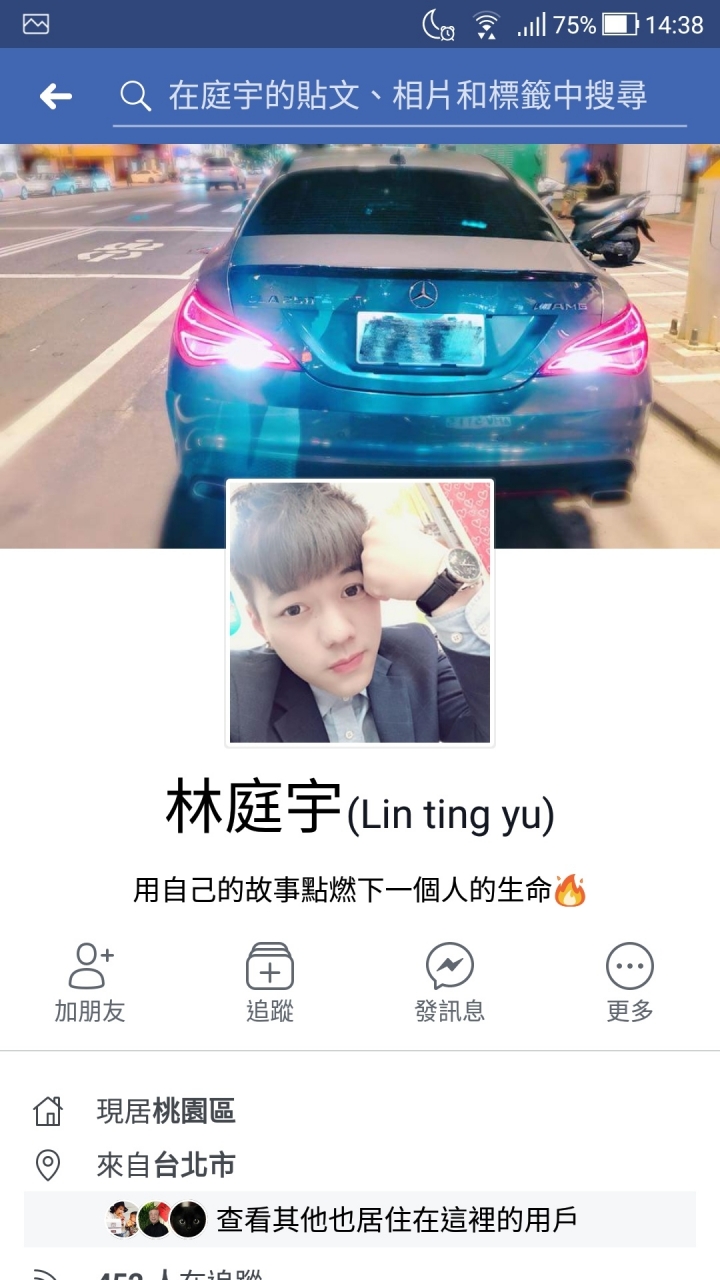Open current city 桃園區

[194, 1111]
